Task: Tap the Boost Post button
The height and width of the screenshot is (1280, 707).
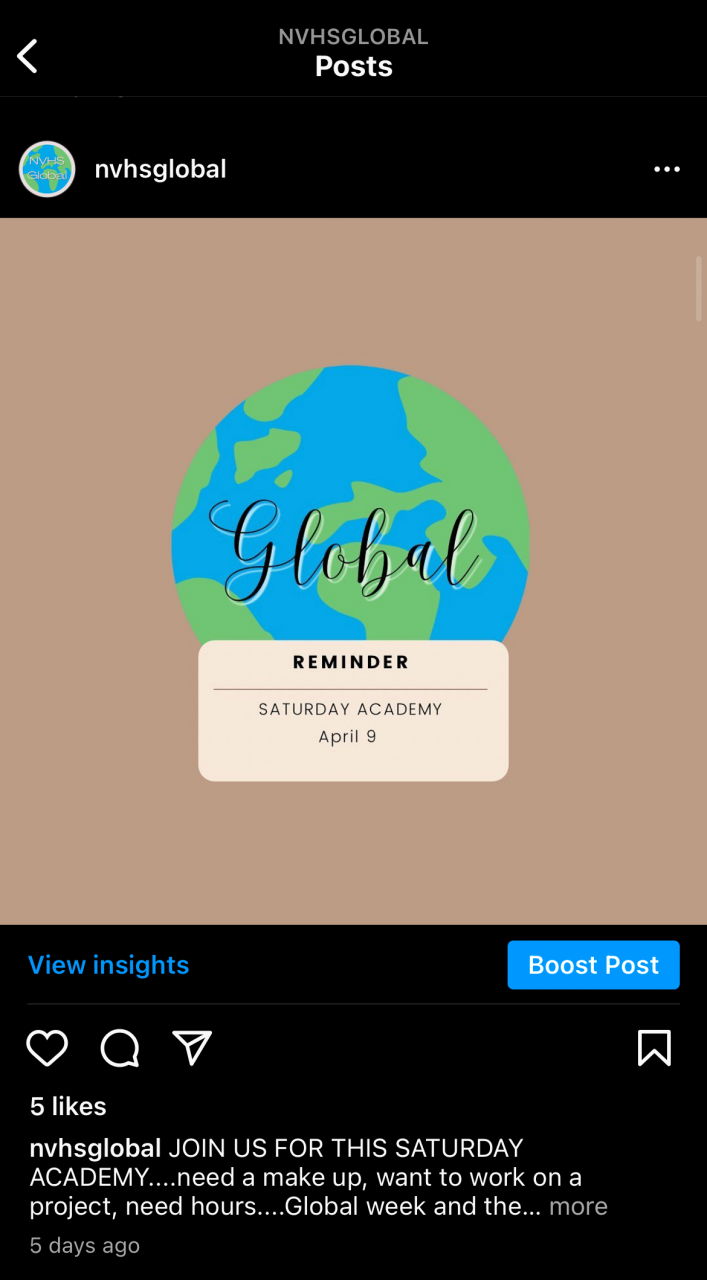Action: click(593, 965)
